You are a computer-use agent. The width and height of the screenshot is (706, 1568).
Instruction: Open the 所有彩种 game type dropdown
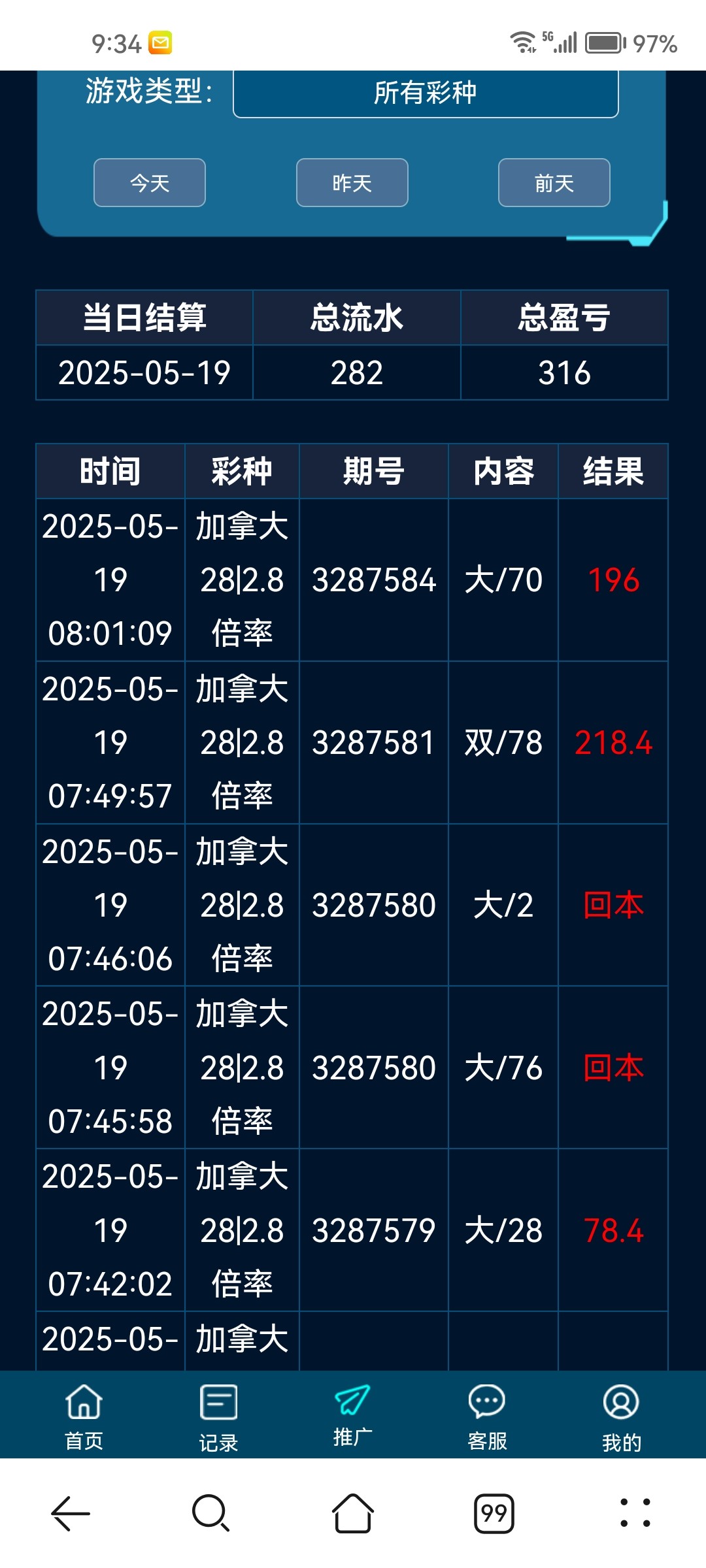pyautogui.click(x=426, y=93)
